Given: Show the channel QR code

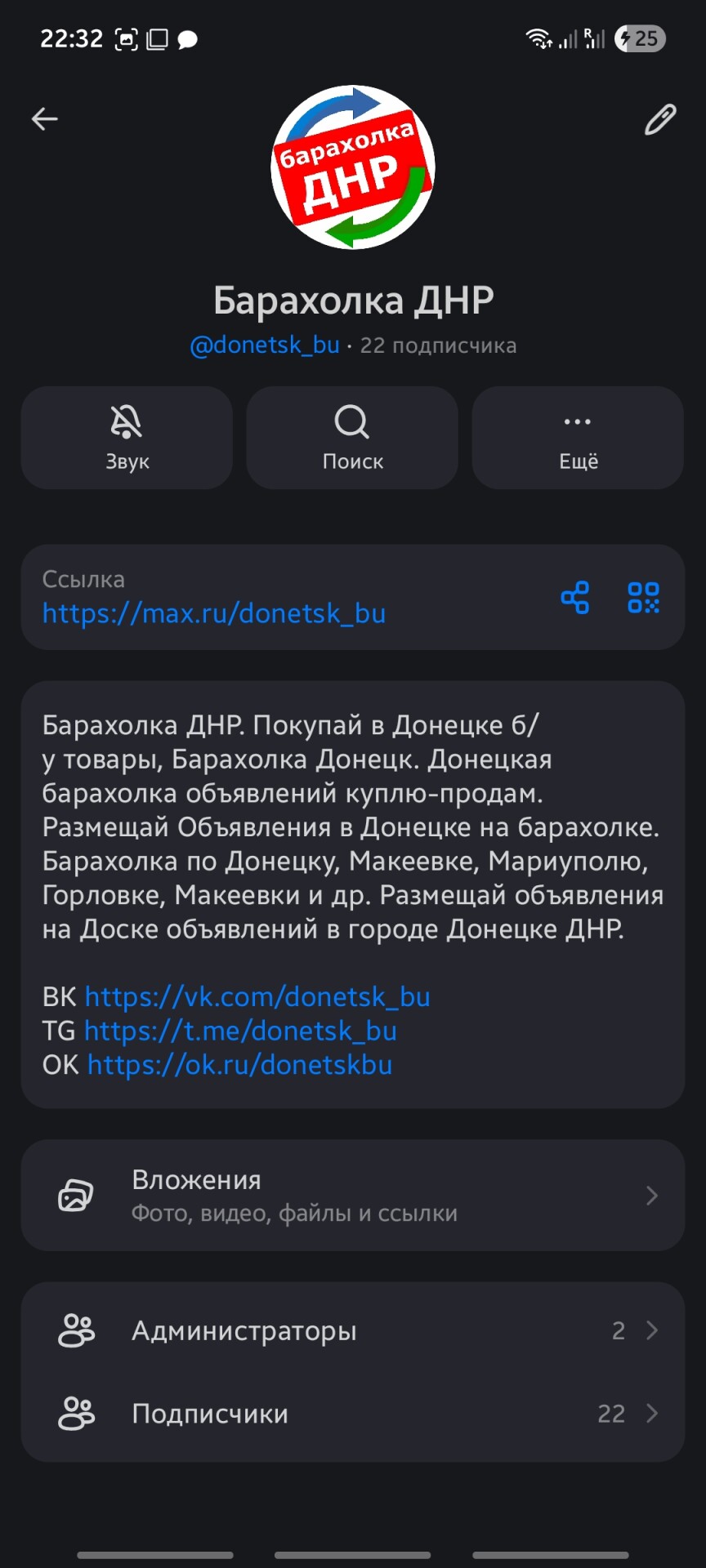Looking at the screenshot, I should tap(643, 598).
